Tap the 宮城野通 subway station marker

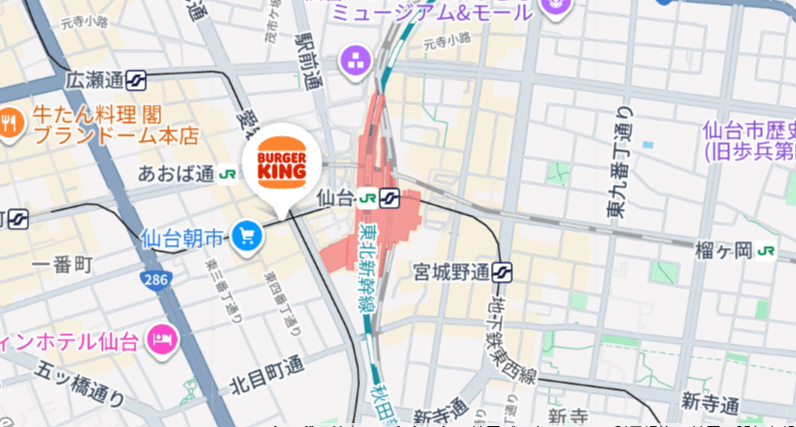[x=503, y=271]
